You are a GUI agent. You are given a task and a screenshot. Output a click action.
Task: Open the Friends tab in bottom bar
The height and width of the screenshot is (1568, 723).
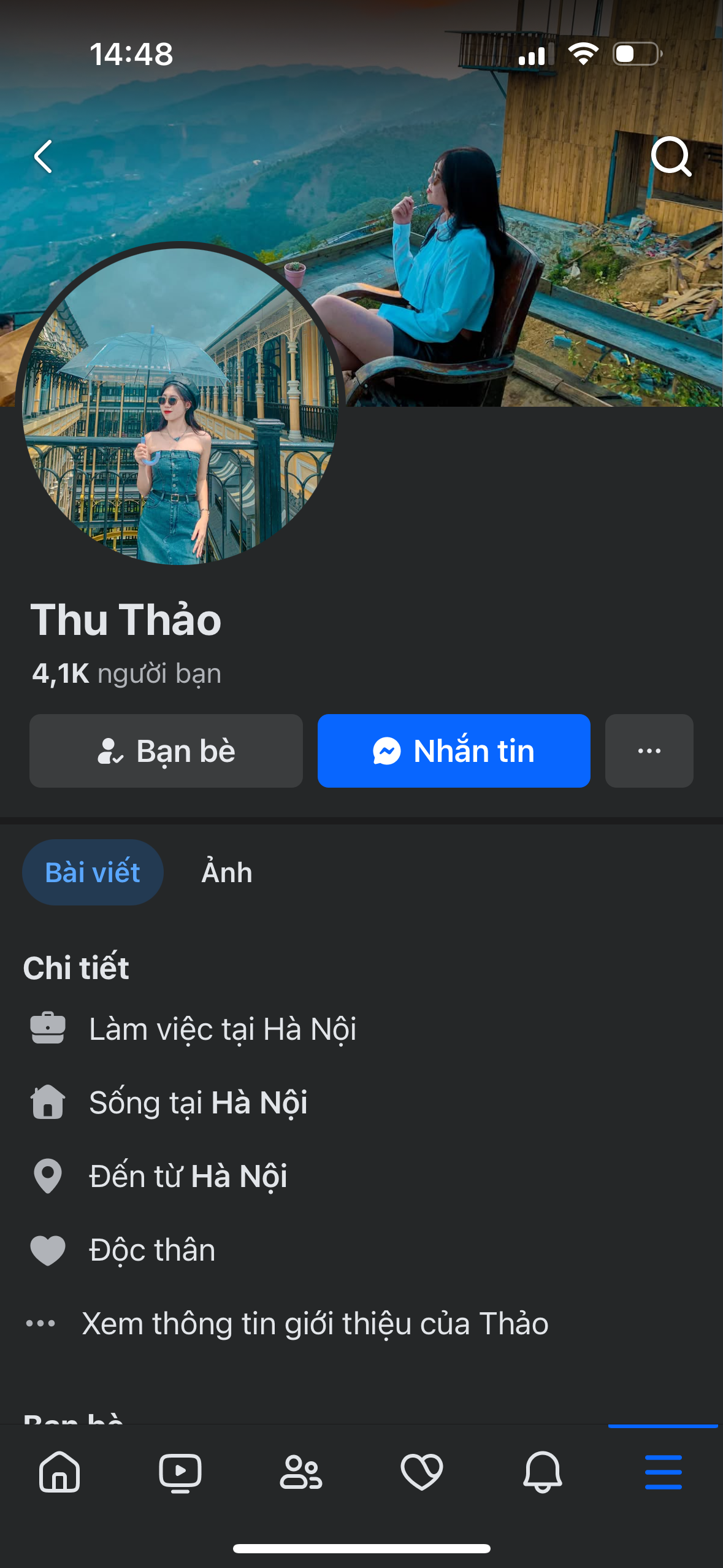point(300,1471)
